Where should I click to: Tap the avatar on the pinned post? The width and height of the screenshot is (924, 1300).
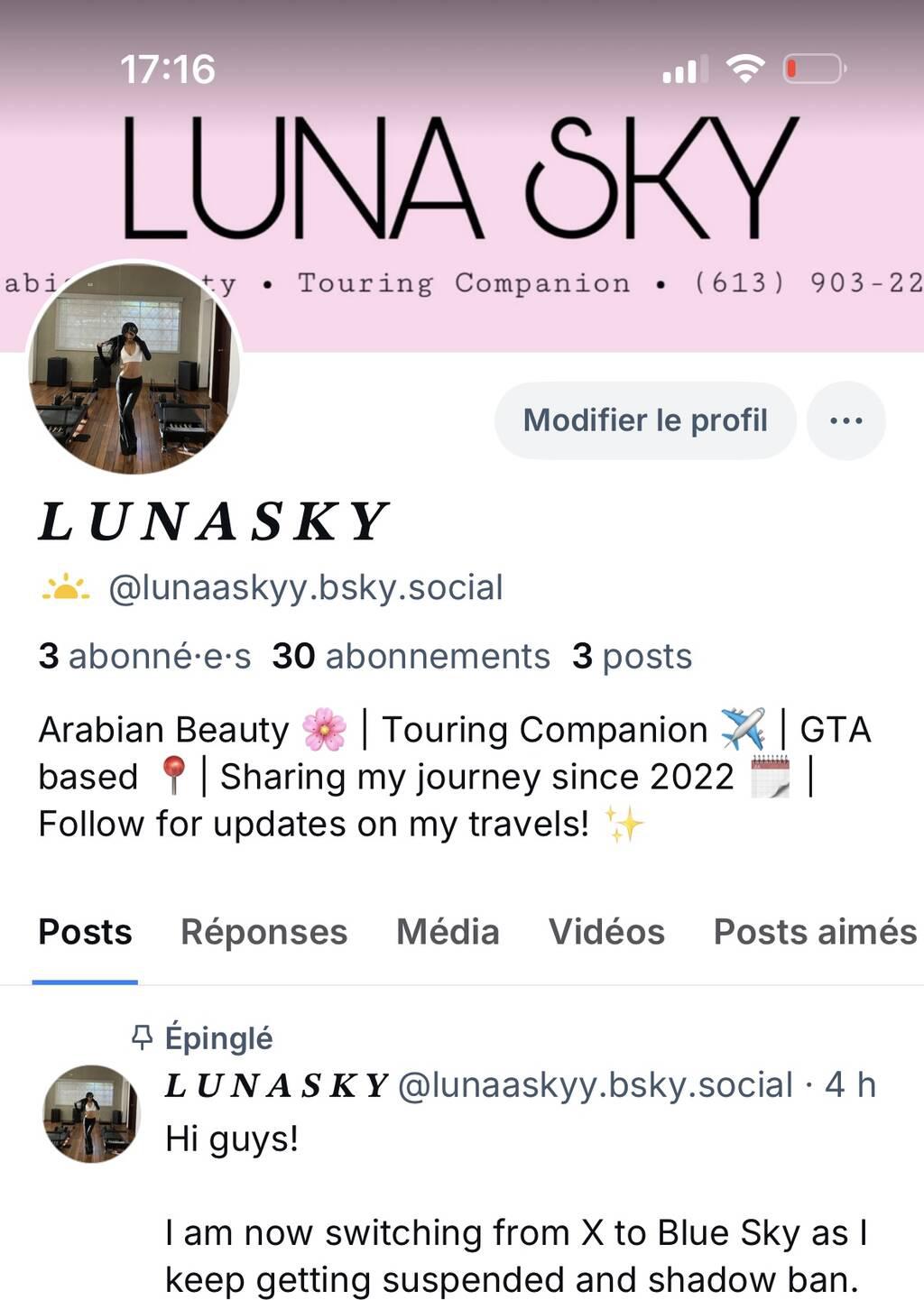[x=91, y=1113]
